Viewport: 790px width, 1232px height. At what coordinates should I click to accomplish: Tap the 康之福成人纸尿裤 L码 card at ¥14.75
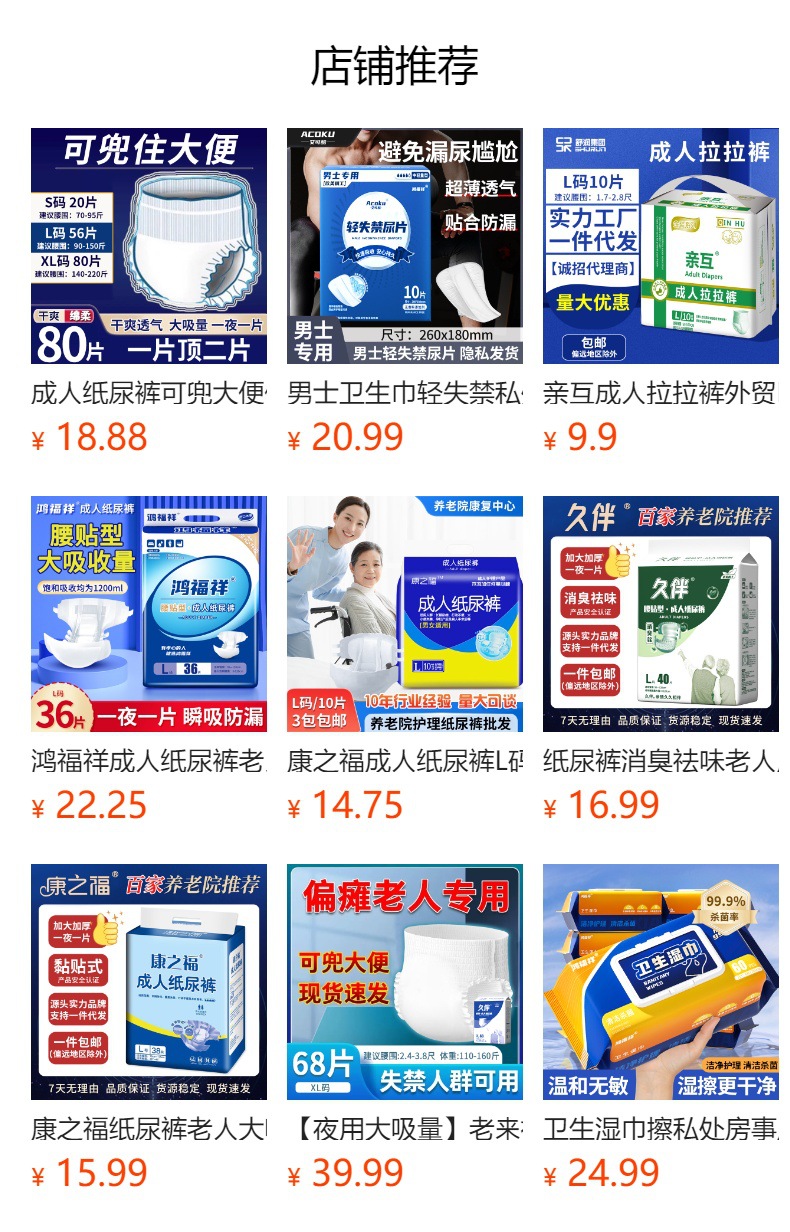click(x=405, y=614)
